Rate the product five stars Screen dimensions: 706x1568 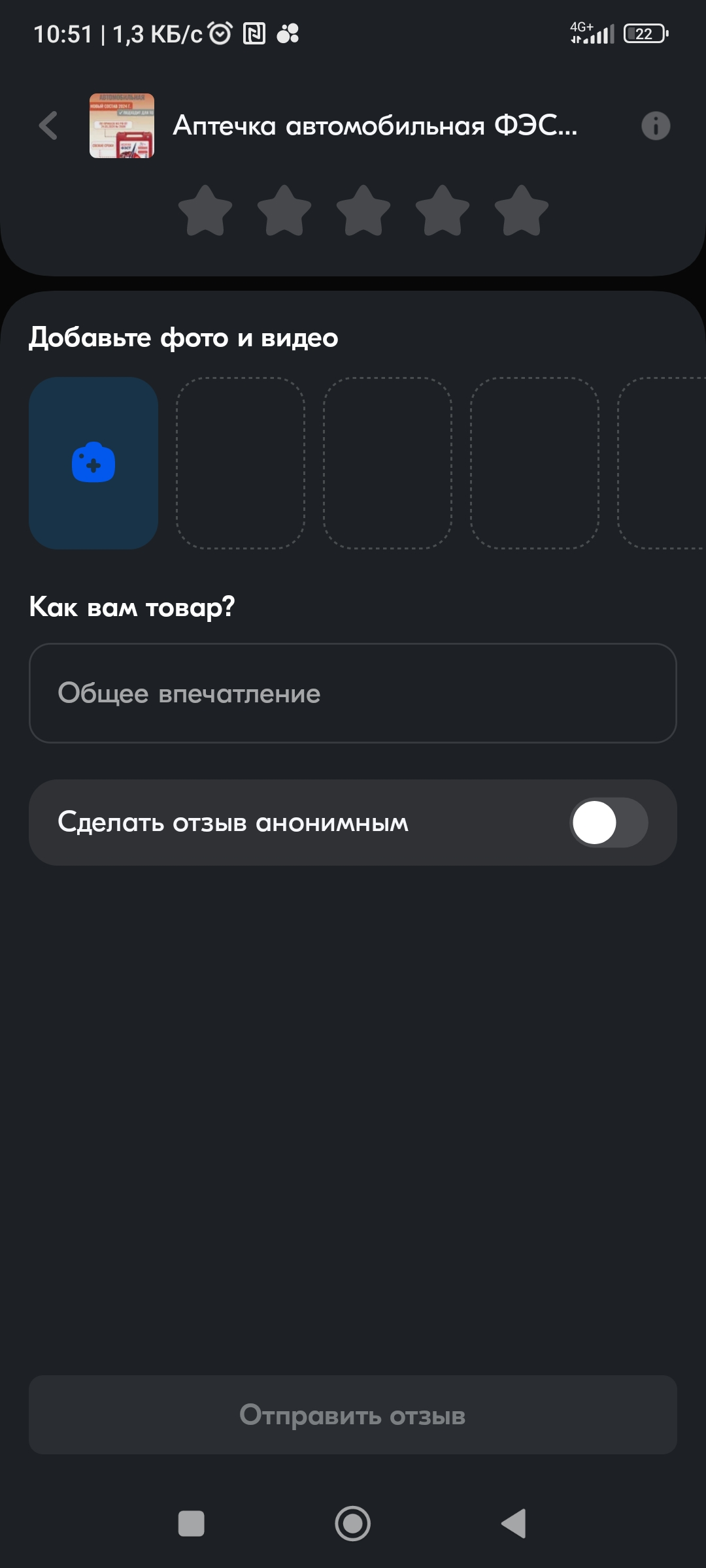coord(522,210)
